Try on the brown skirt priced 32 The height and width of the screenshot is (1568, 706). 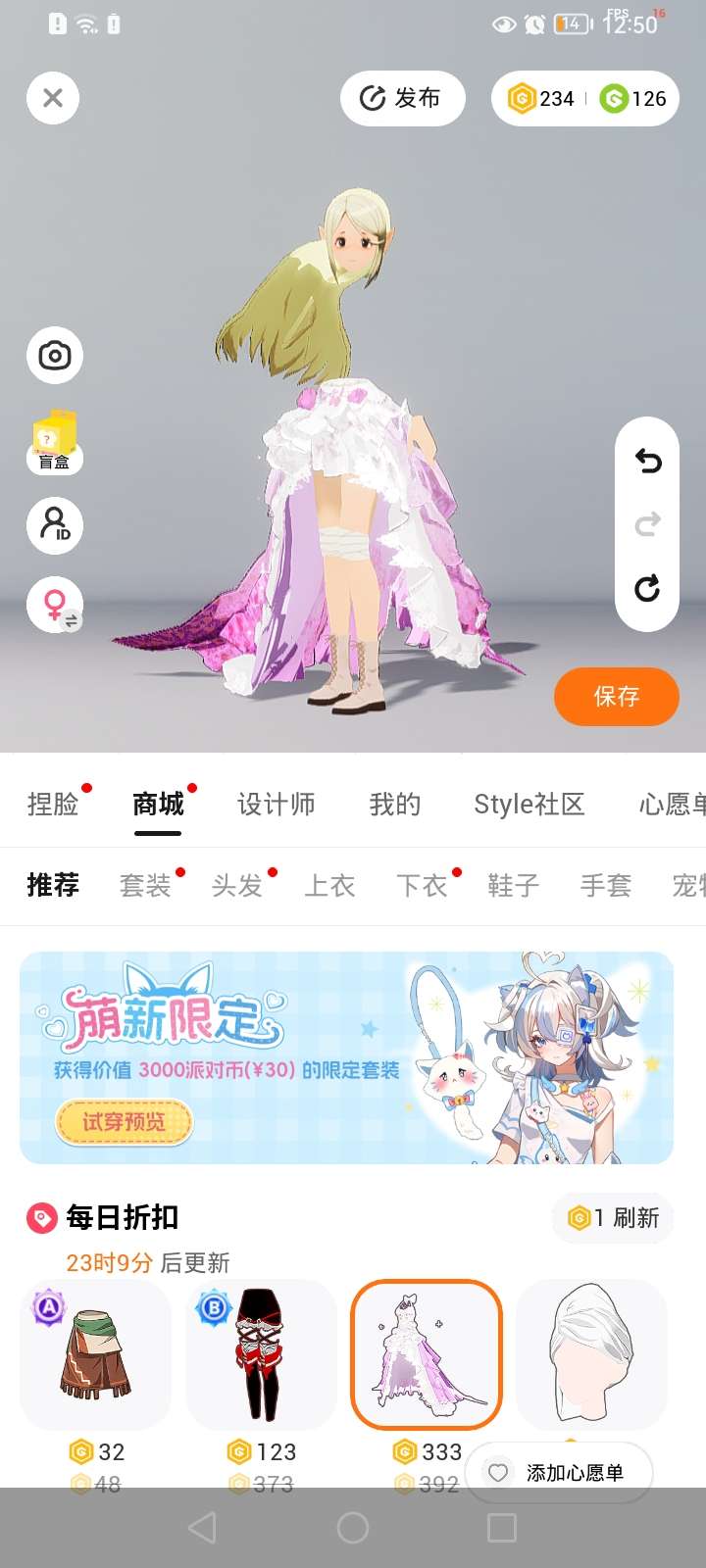coord(95,1354)
